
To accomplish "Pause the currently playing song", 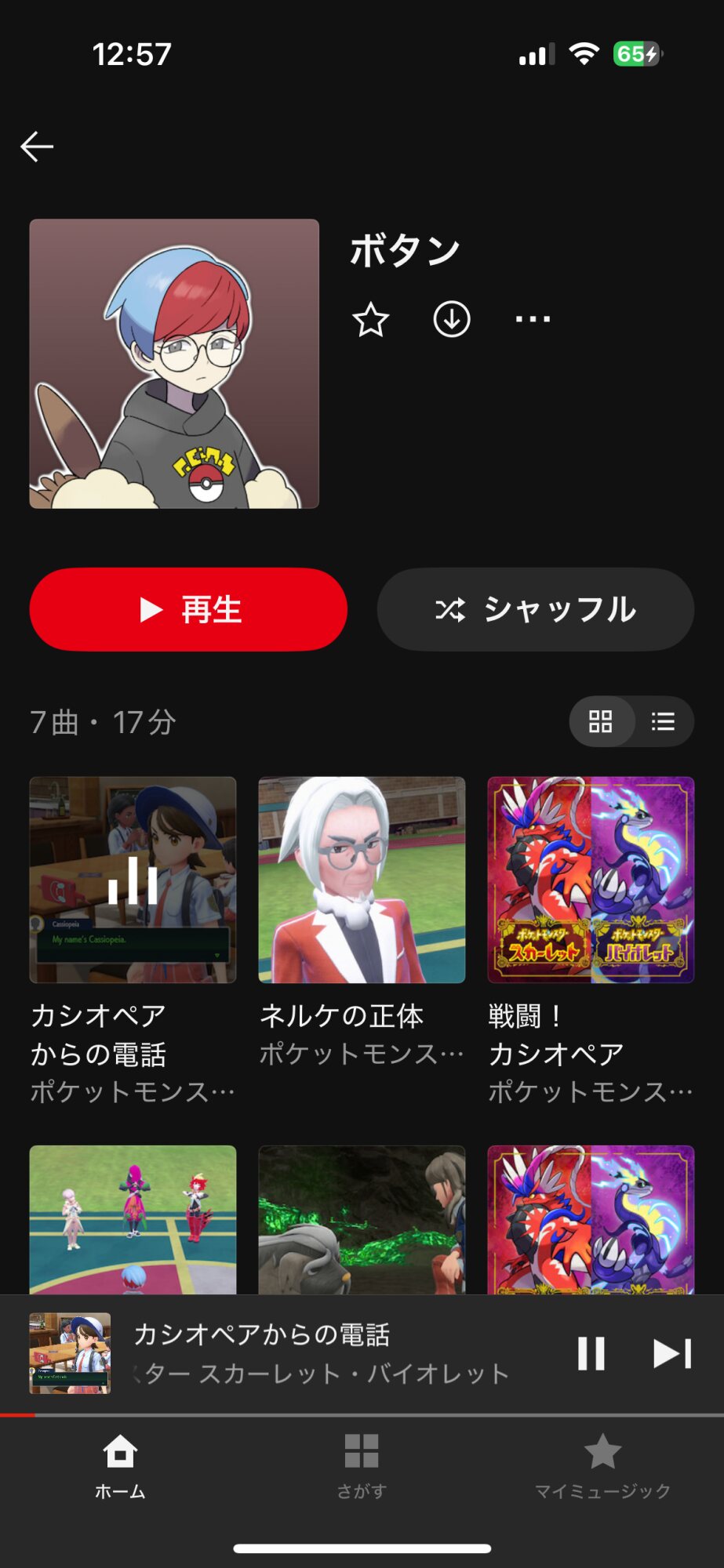I will tap(591, 1353).
